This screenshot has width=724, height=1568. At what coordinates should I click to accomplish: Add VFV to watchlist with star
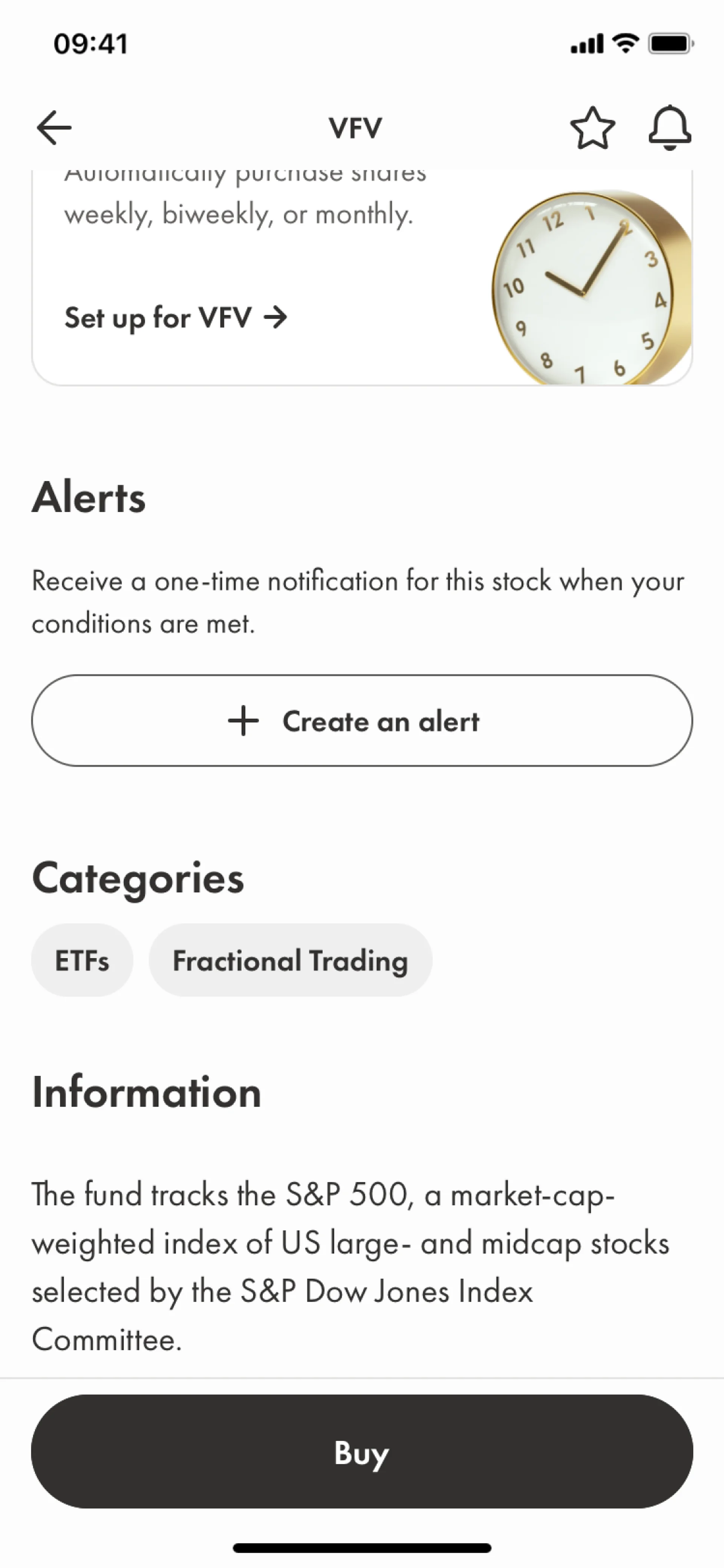[x=592, y=128]
